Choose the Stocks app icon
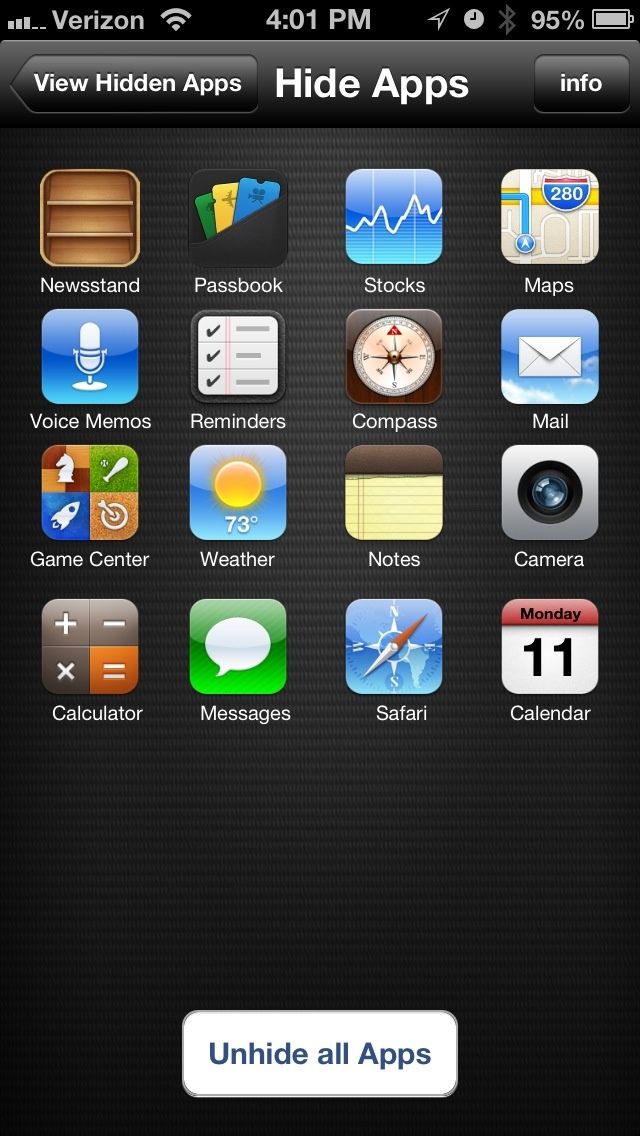This screenshot has width=640, height=1136. 394,218
